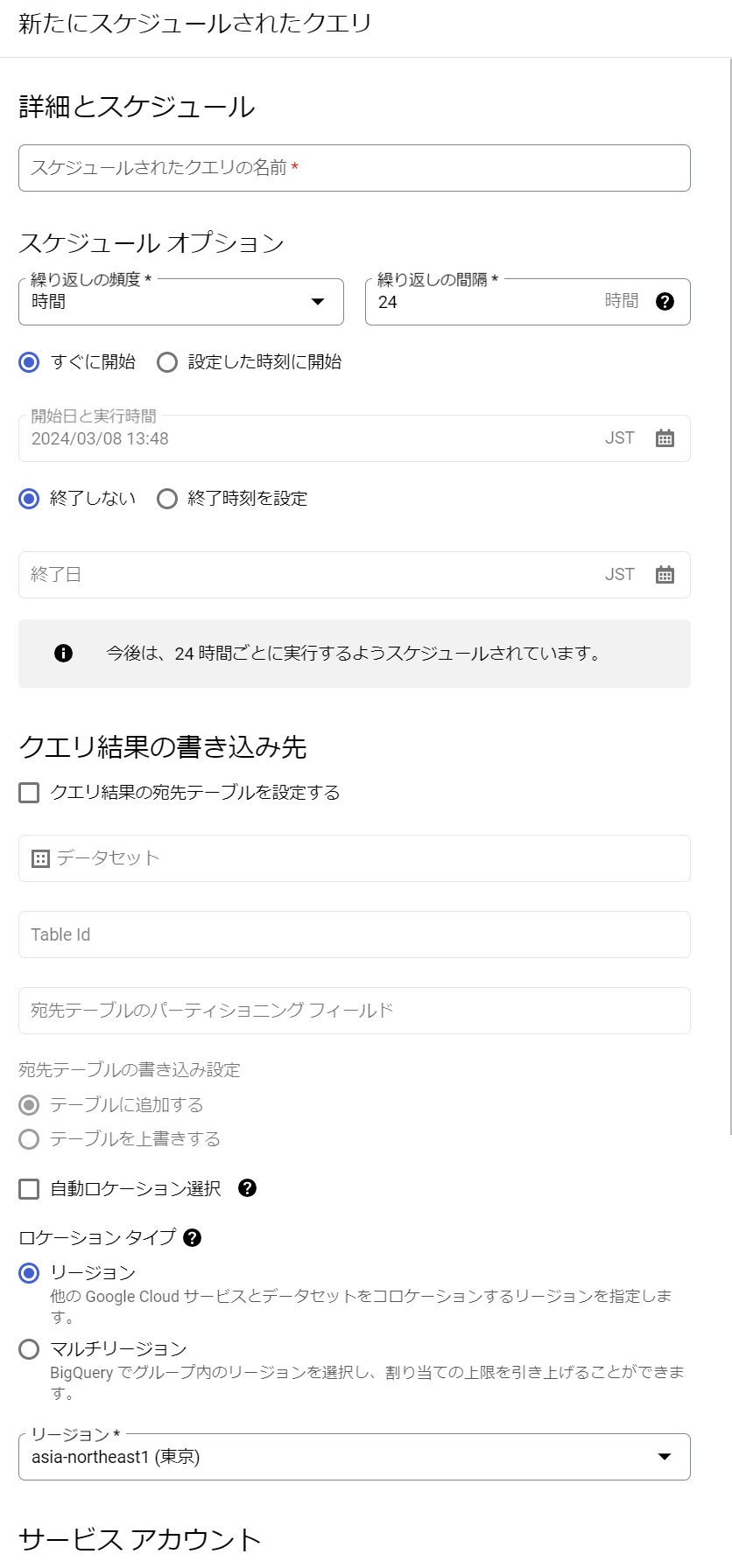
Task: Select 設定した時刻に開始 radio option
Action: pos(167,362)
